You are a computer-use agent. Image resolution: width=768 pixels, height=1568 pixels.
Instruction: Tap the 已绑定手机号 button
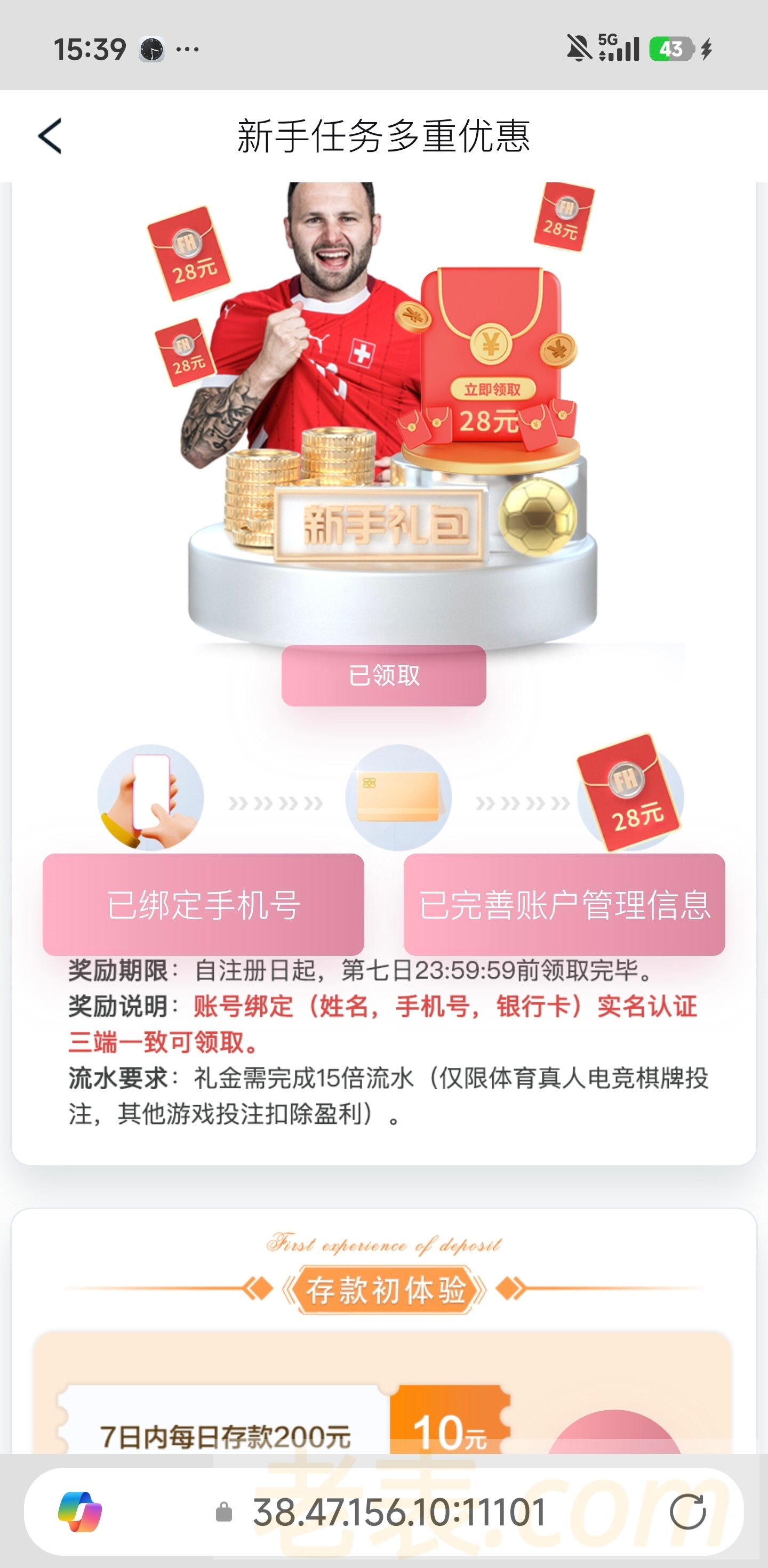point(203,905)
